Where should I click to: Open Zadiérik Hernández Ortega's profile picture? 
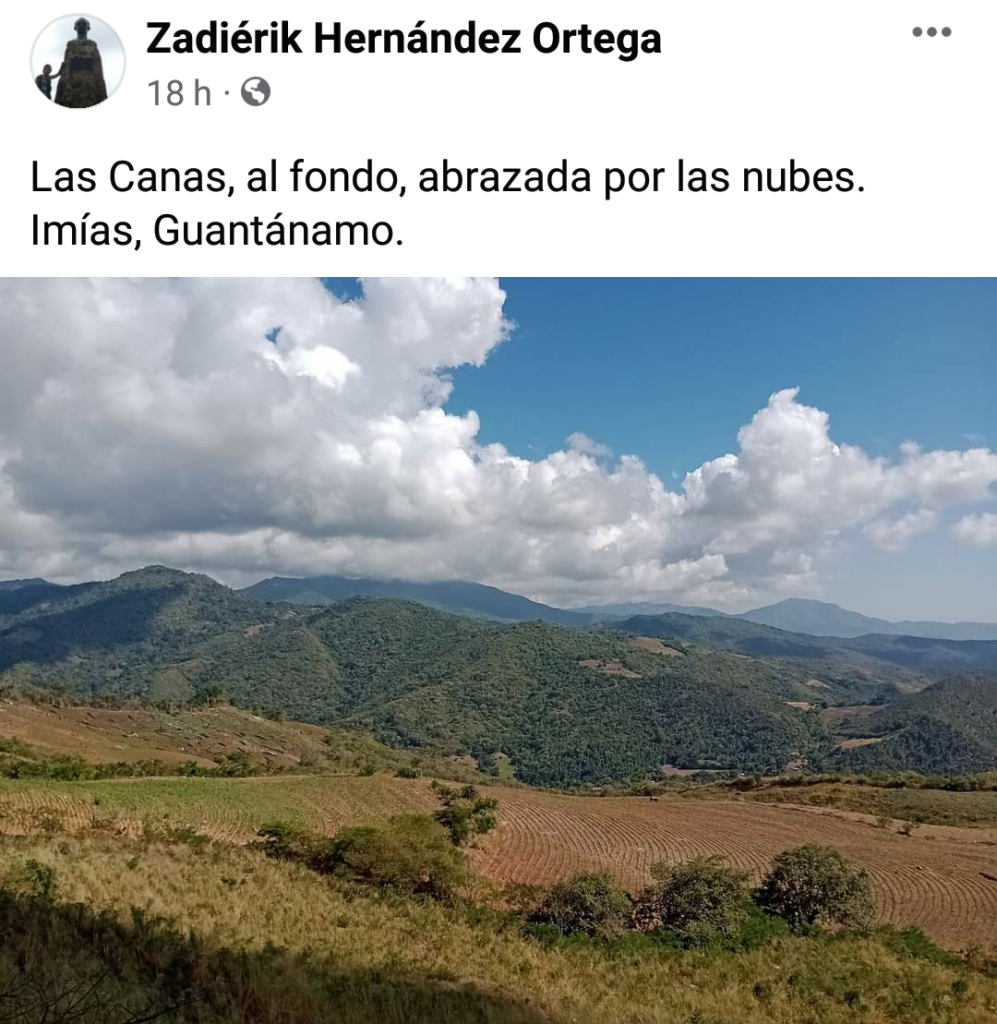tap(78, 62)
